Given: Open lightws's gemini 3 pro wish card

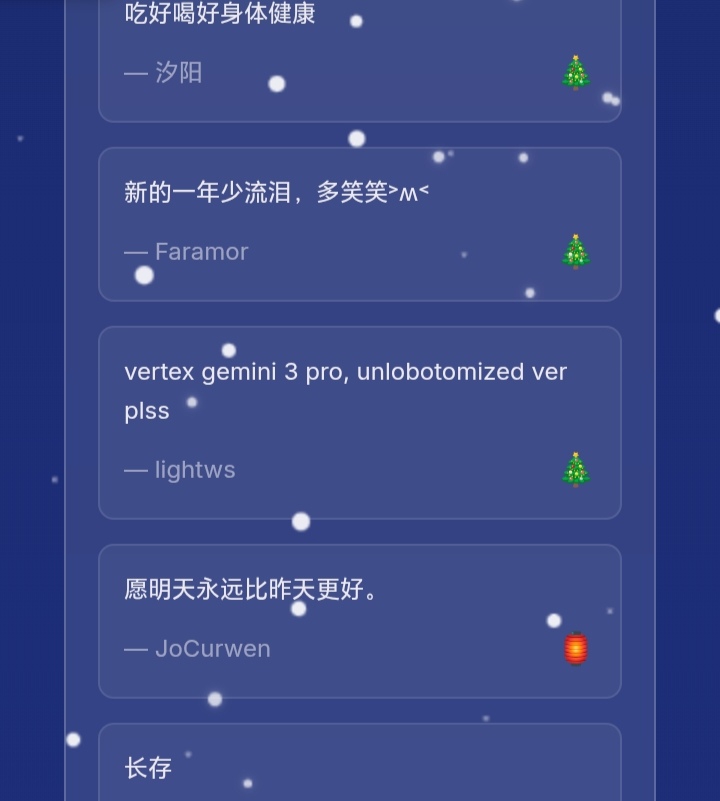Looking at the screenshot, I should 359,422.
